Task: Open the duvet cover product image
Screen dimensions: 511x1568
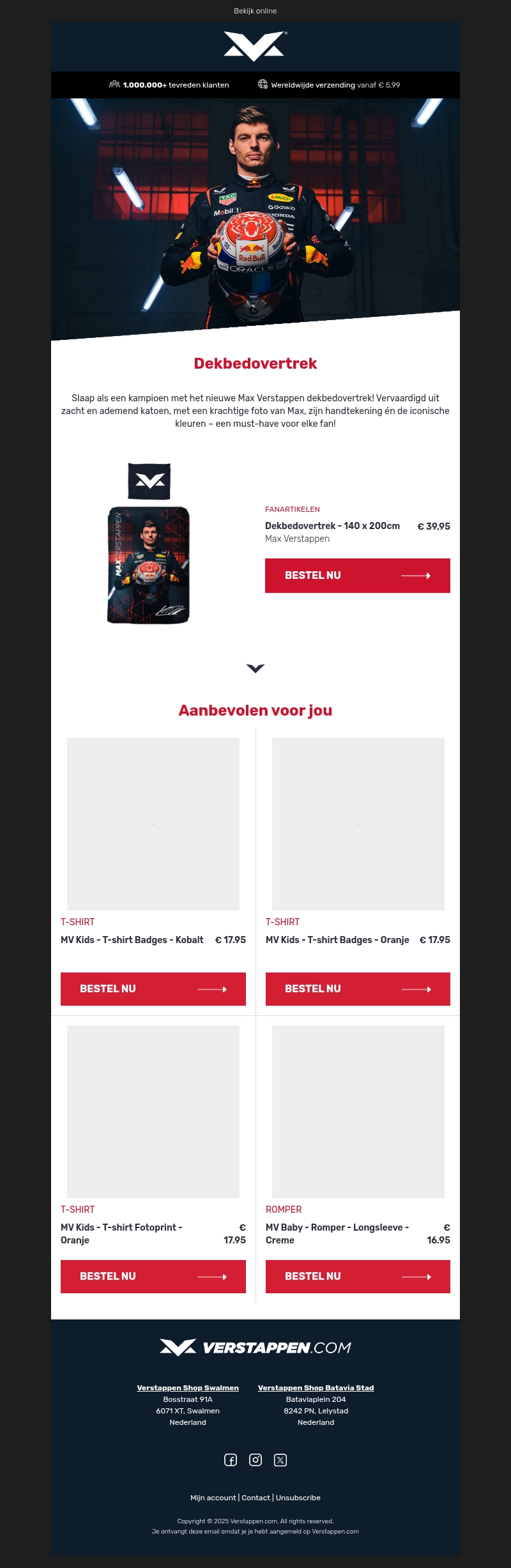Action: (149, 544)
